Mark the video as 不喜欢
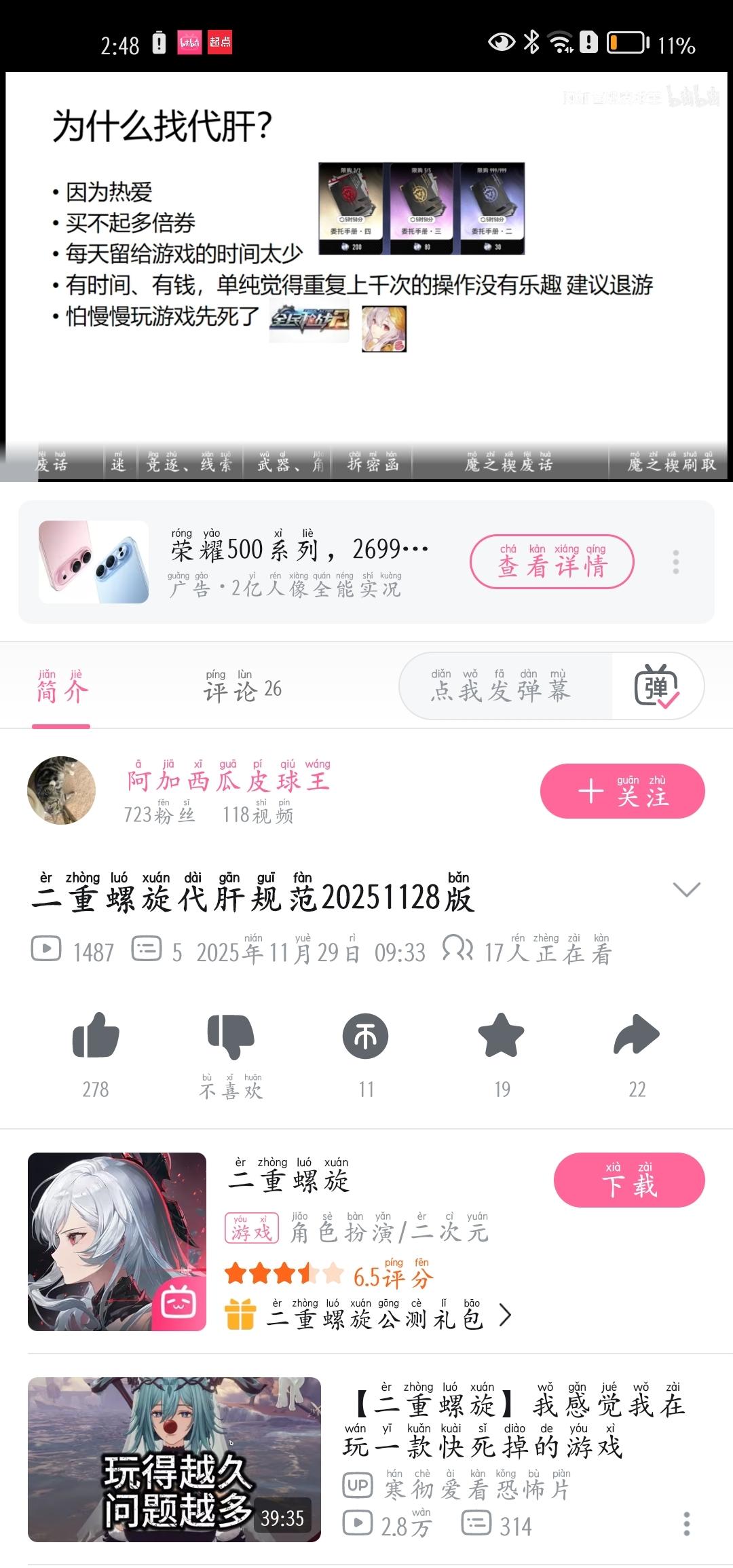Viewport: 733px width, 1568px height. tap(231, 1036)
